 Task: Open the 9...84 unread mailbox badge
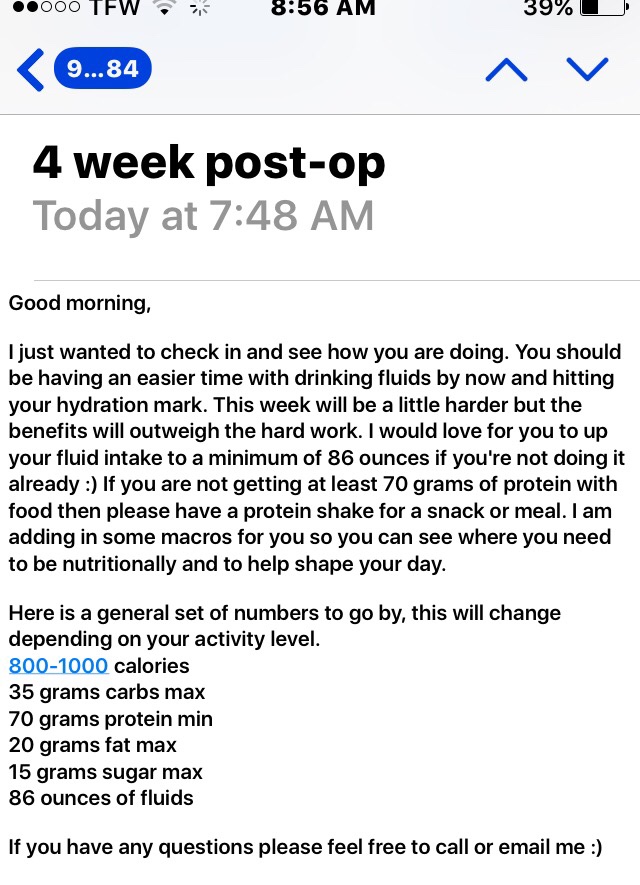[103, 68]
